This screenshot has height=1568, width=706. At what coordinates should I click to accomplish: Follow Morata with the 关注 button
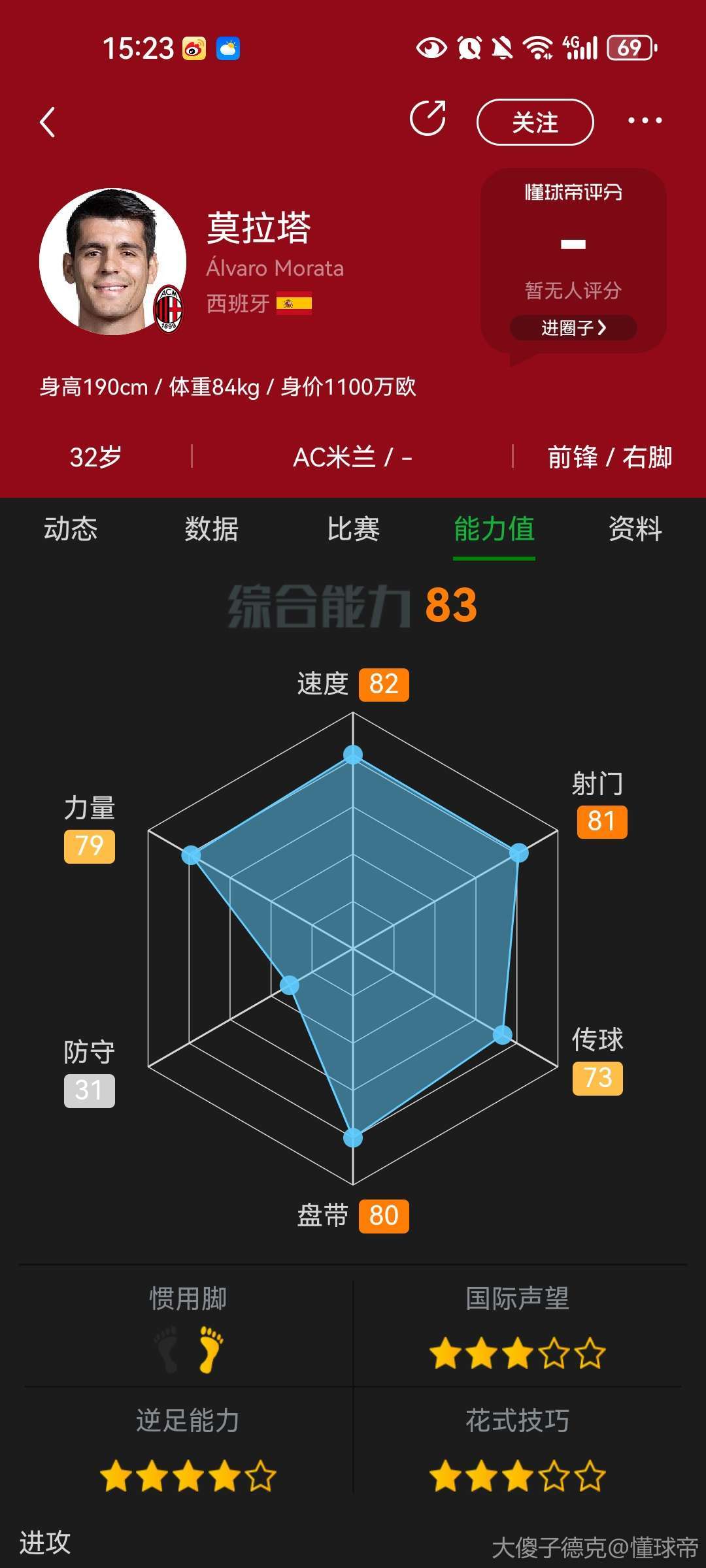535,122
